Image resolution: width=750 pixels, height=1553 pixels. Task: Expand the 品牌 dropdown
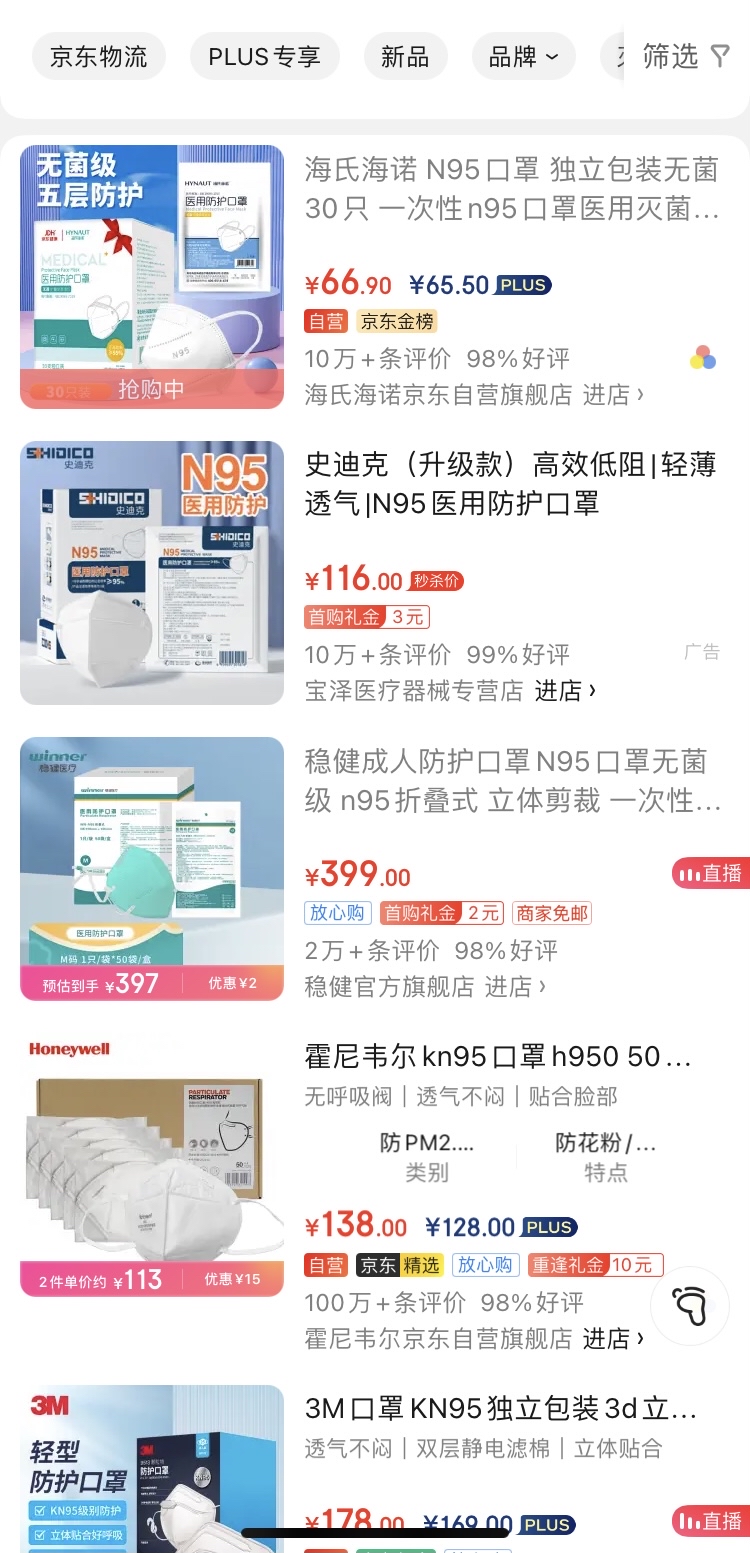523,57
